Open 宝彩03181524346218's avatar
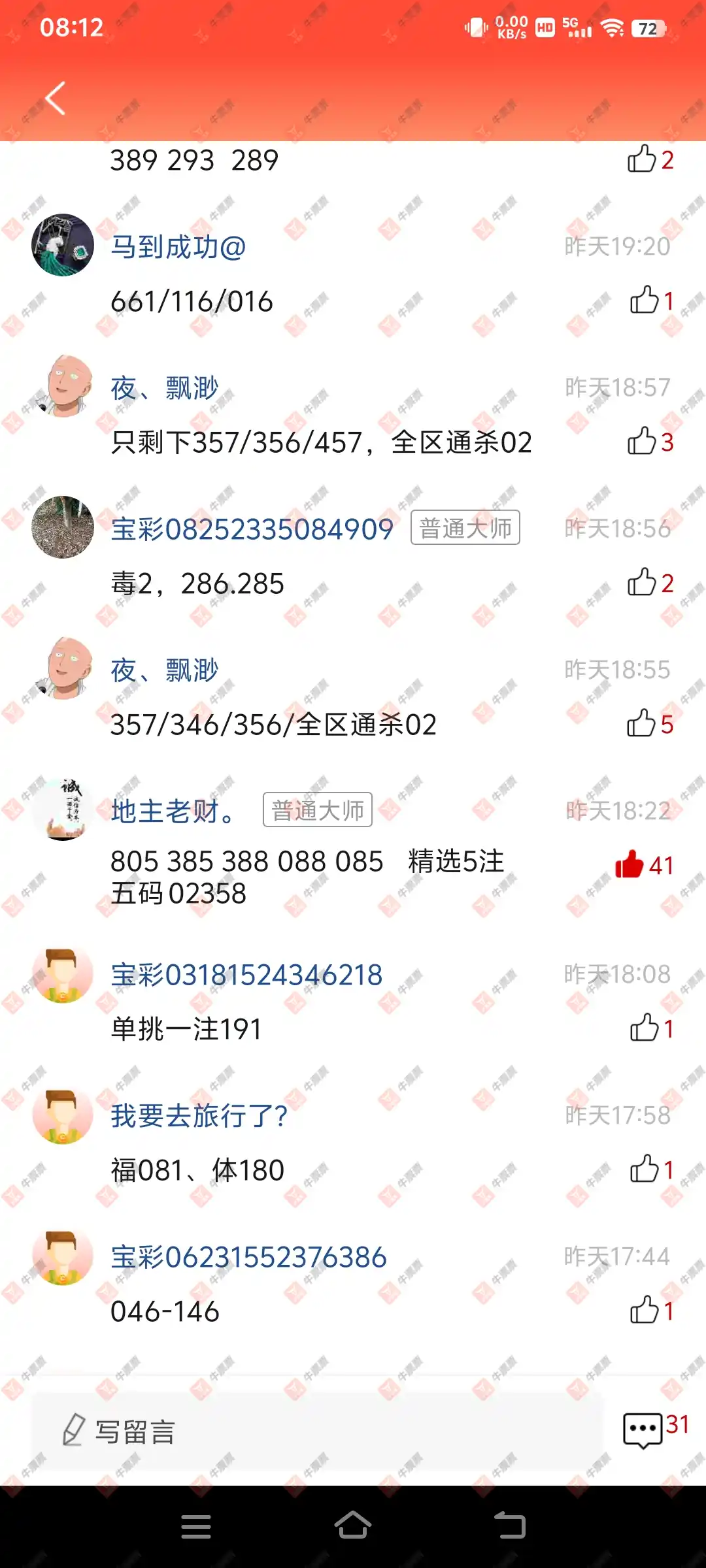 point(63,975)
